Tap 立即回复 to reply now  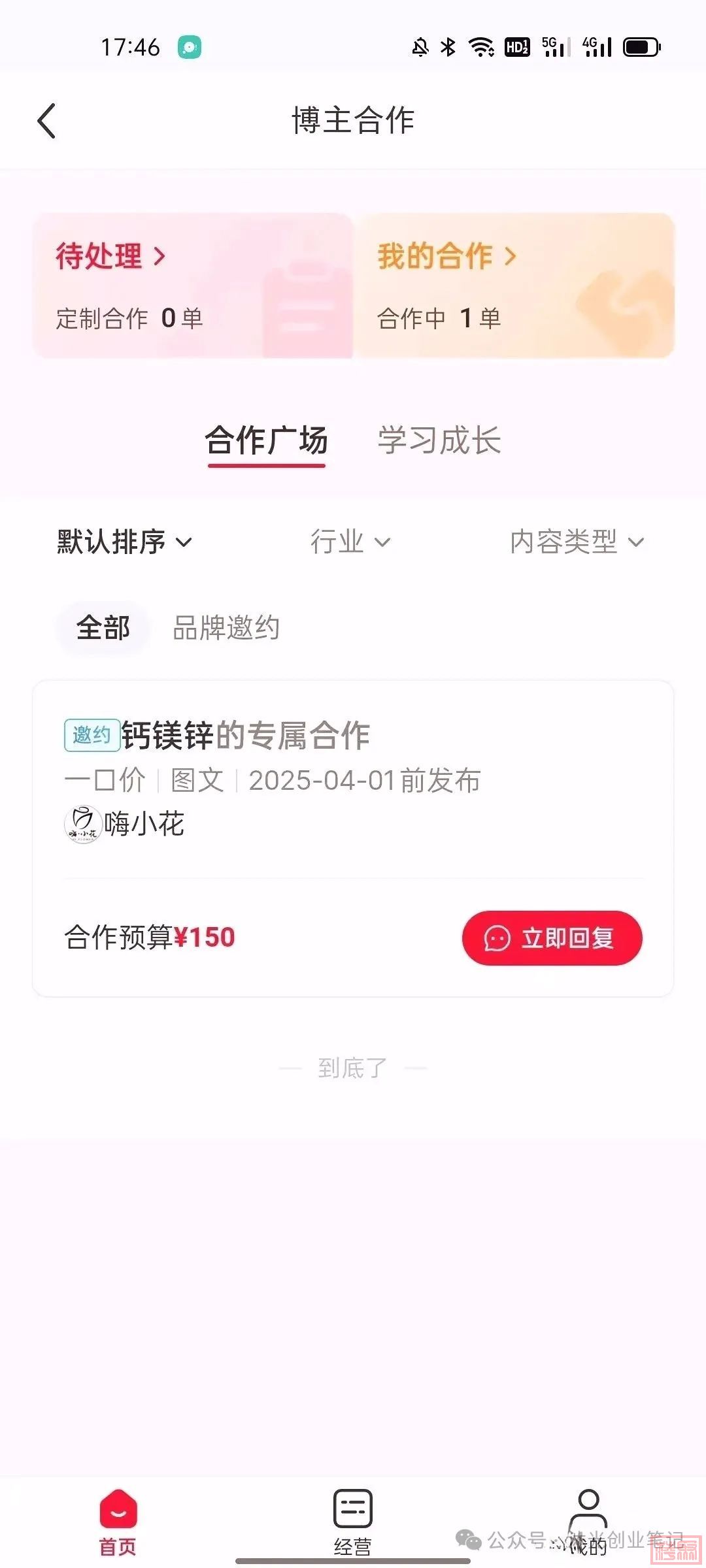point(552,938)
